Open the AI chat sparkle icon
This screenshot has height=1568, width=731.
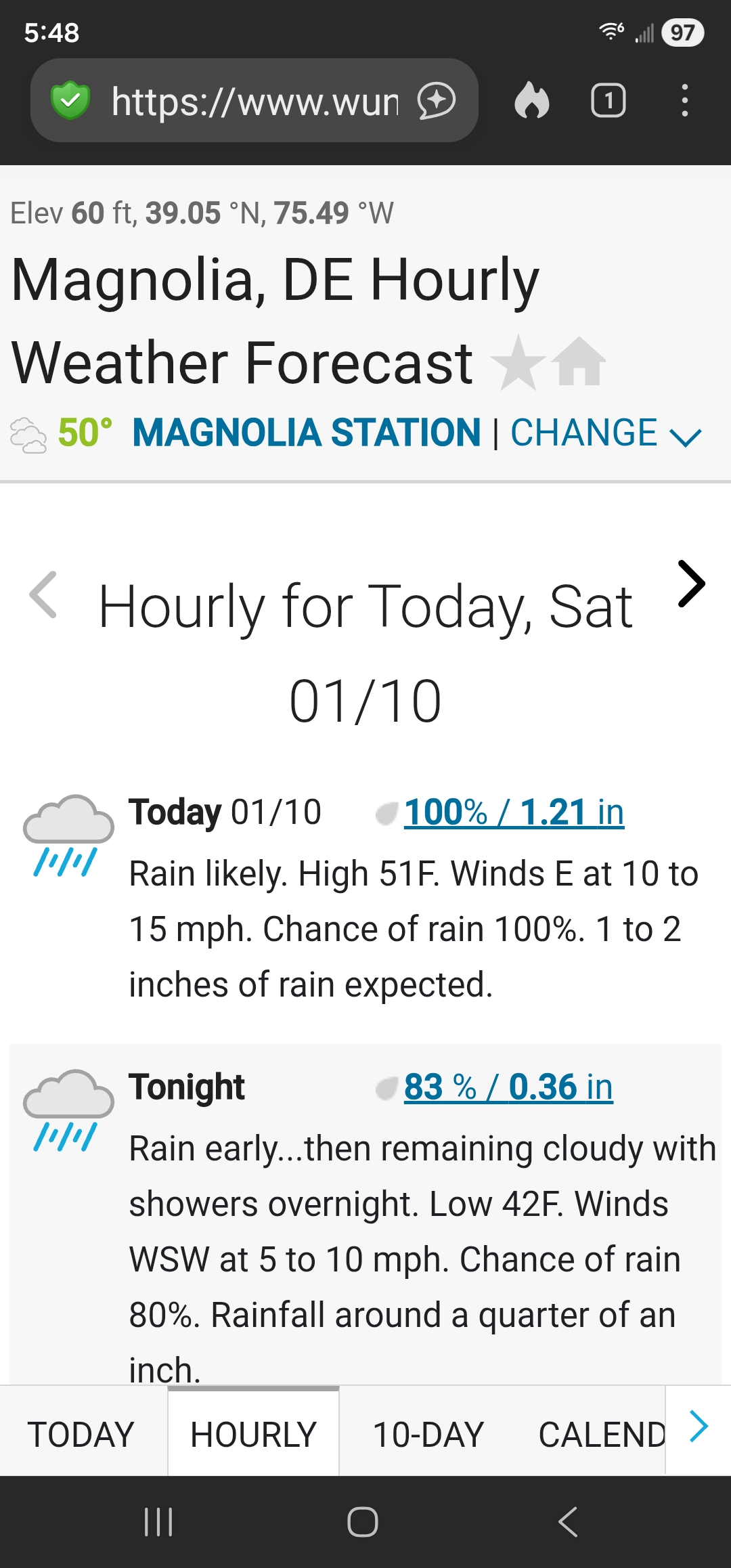pos(437,101)
